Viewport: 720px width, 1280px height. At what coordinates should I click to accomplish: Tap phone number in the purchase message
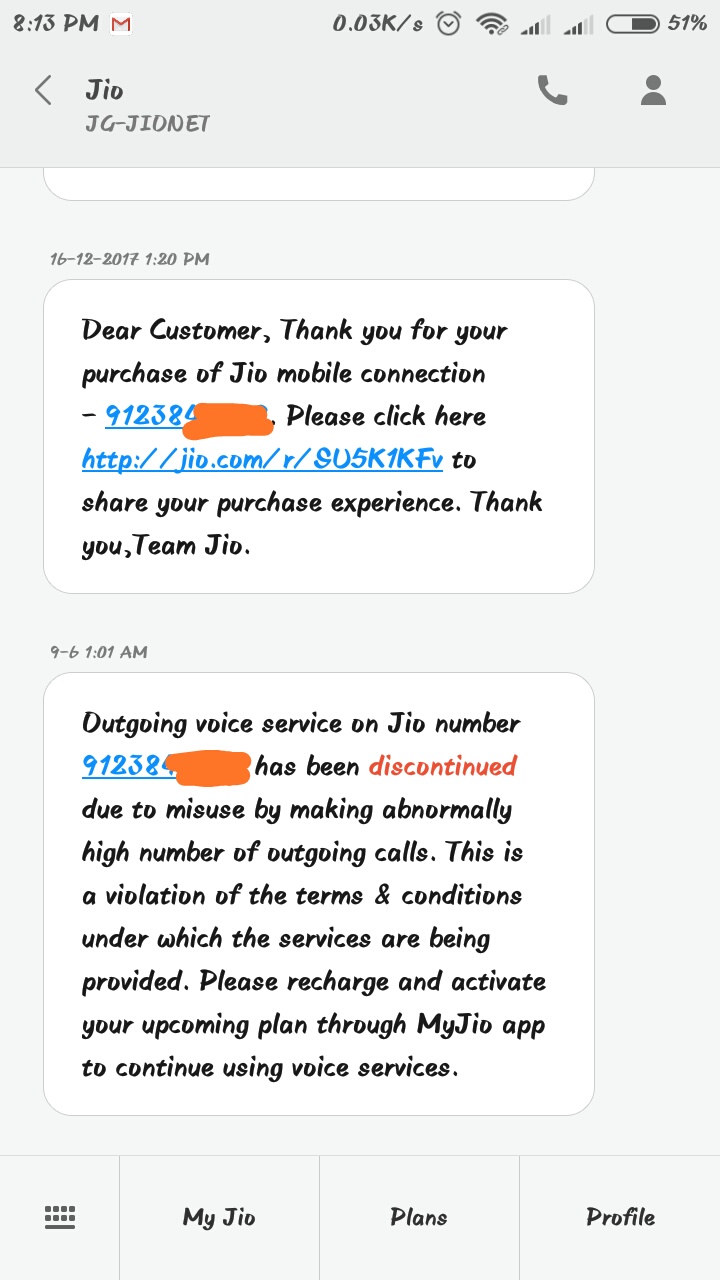coord(145,417)
